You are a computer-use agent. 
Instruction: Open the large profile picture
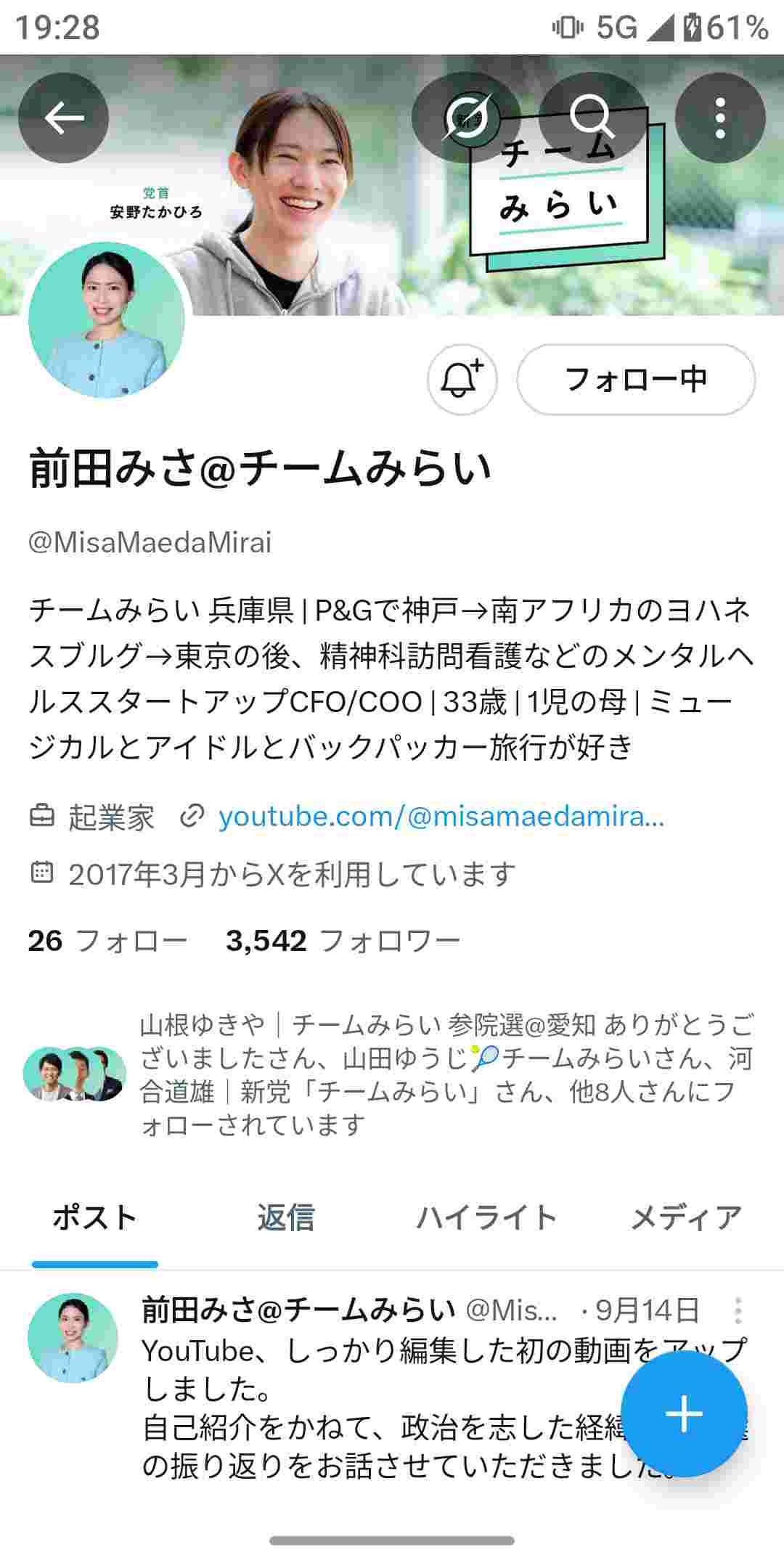click(x=107, y=320)
